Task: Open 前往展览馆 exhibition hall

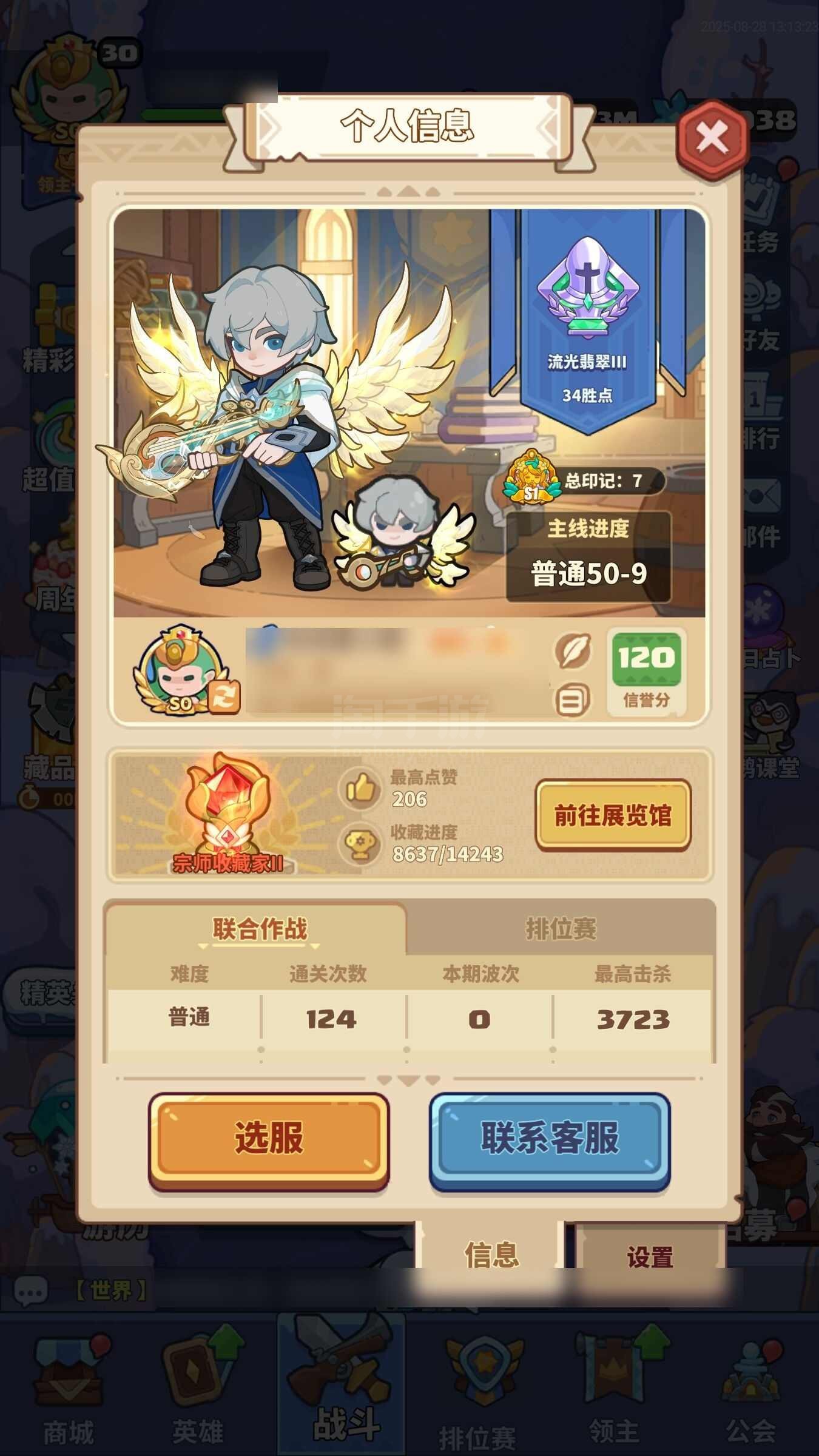Action: 613,815
